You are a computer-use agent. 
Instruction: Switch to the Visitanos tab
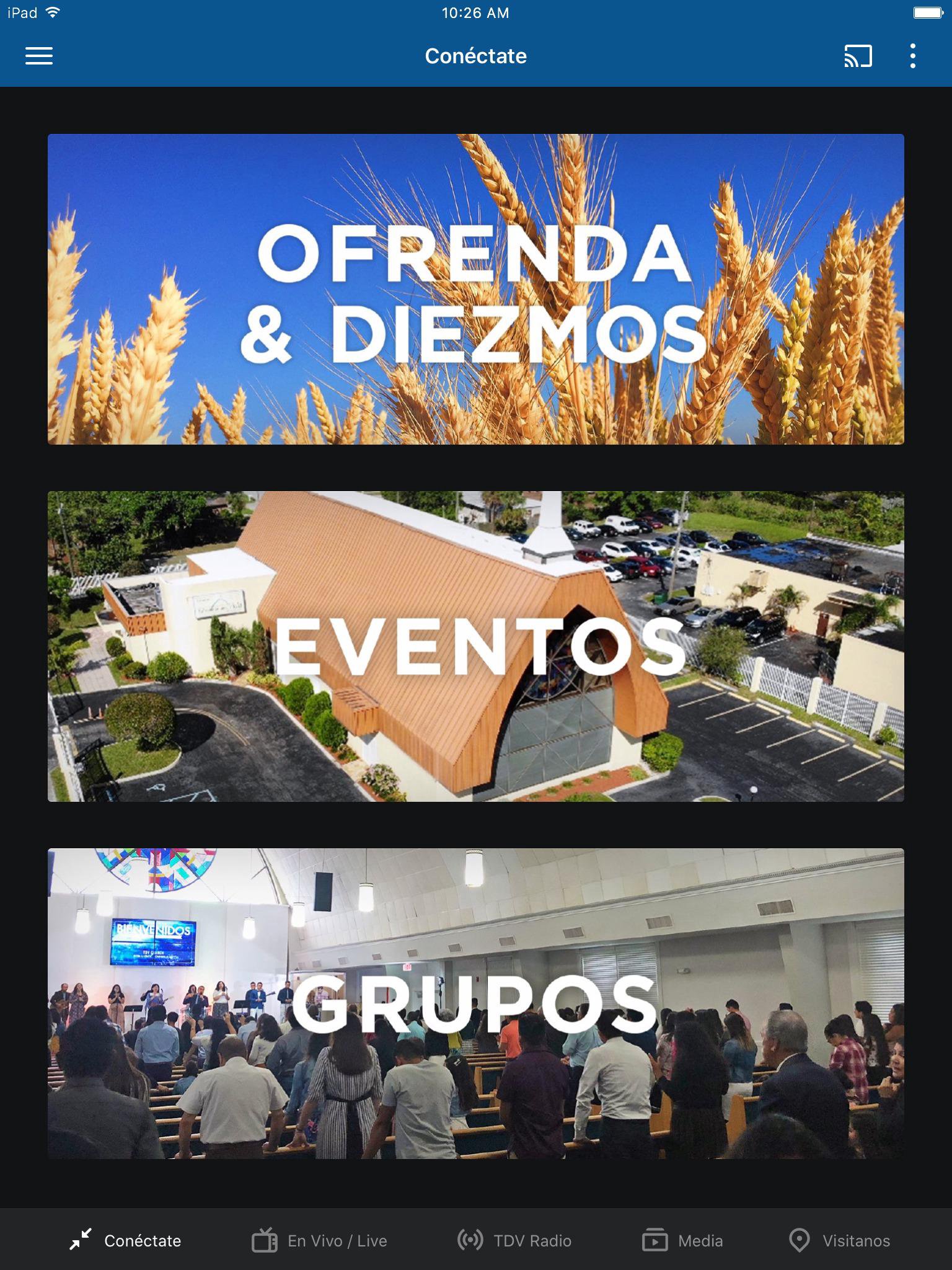coord(839,1240)
